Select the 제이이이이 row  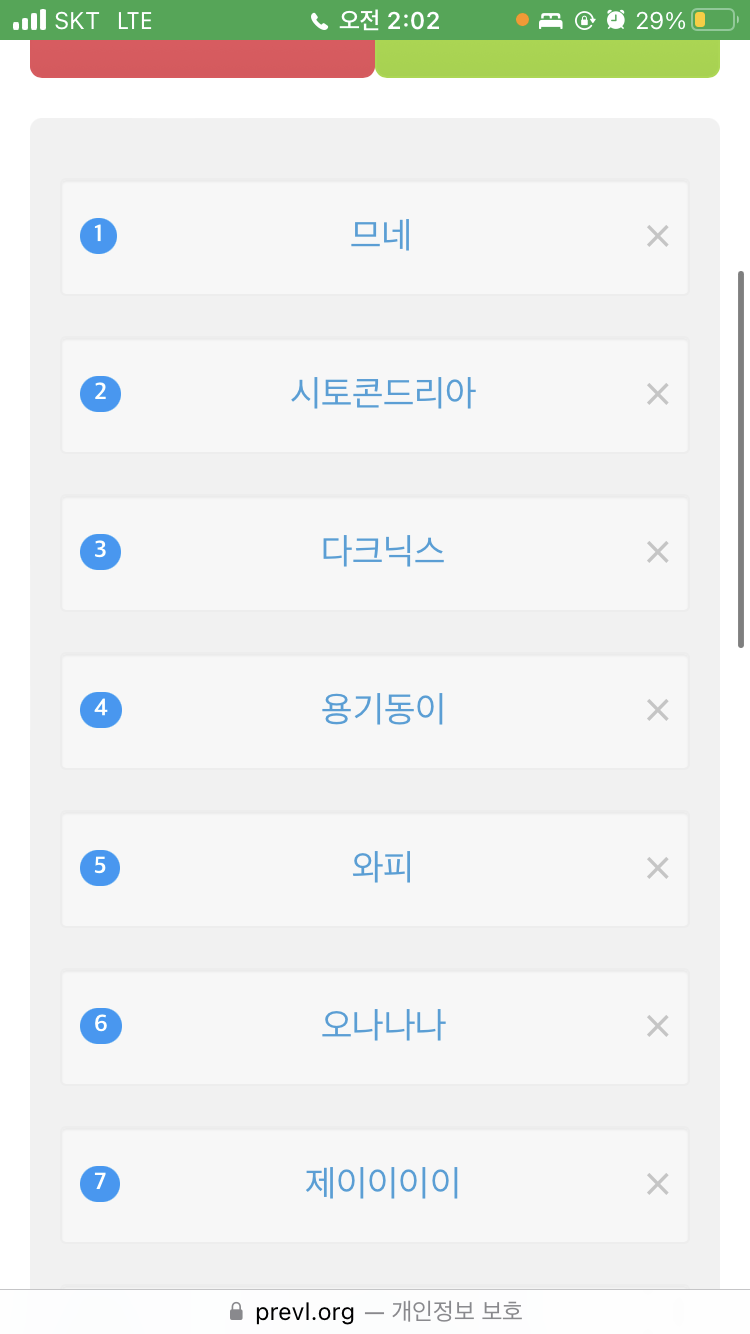click(x=381, y=1185)
